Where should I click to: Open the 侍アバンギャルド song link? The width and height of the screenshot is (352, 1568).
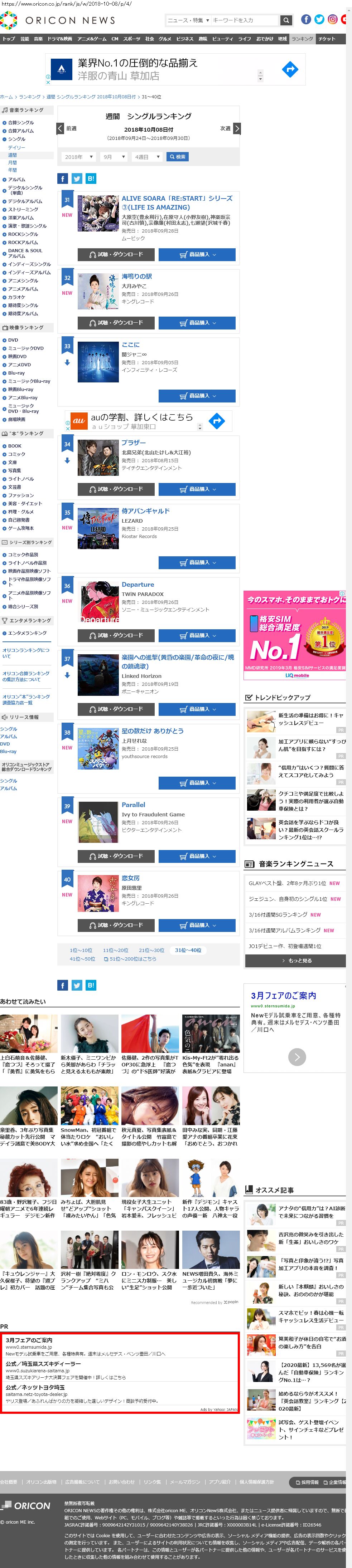click(x=145, y=511)
